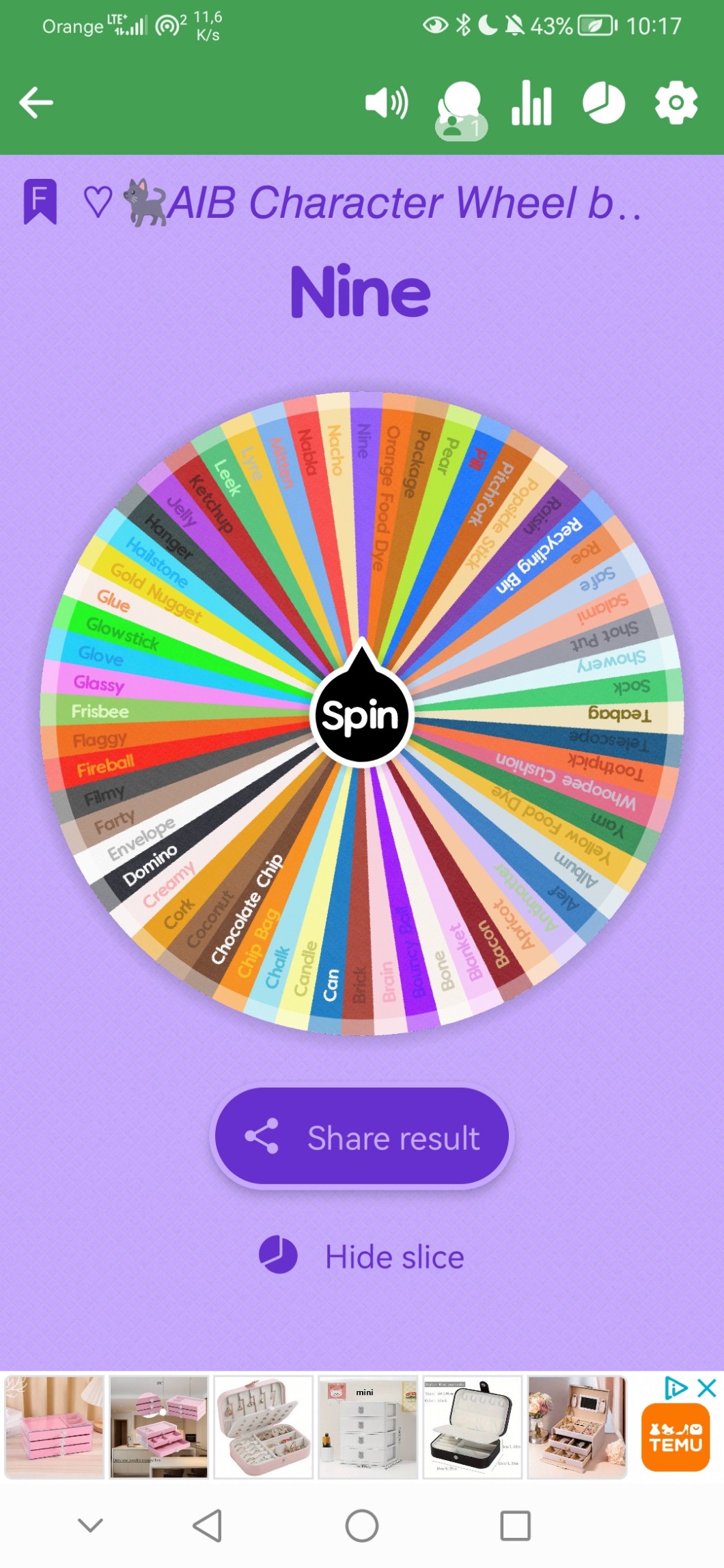Toggle the sound speaker icon

tap(387, 103)
